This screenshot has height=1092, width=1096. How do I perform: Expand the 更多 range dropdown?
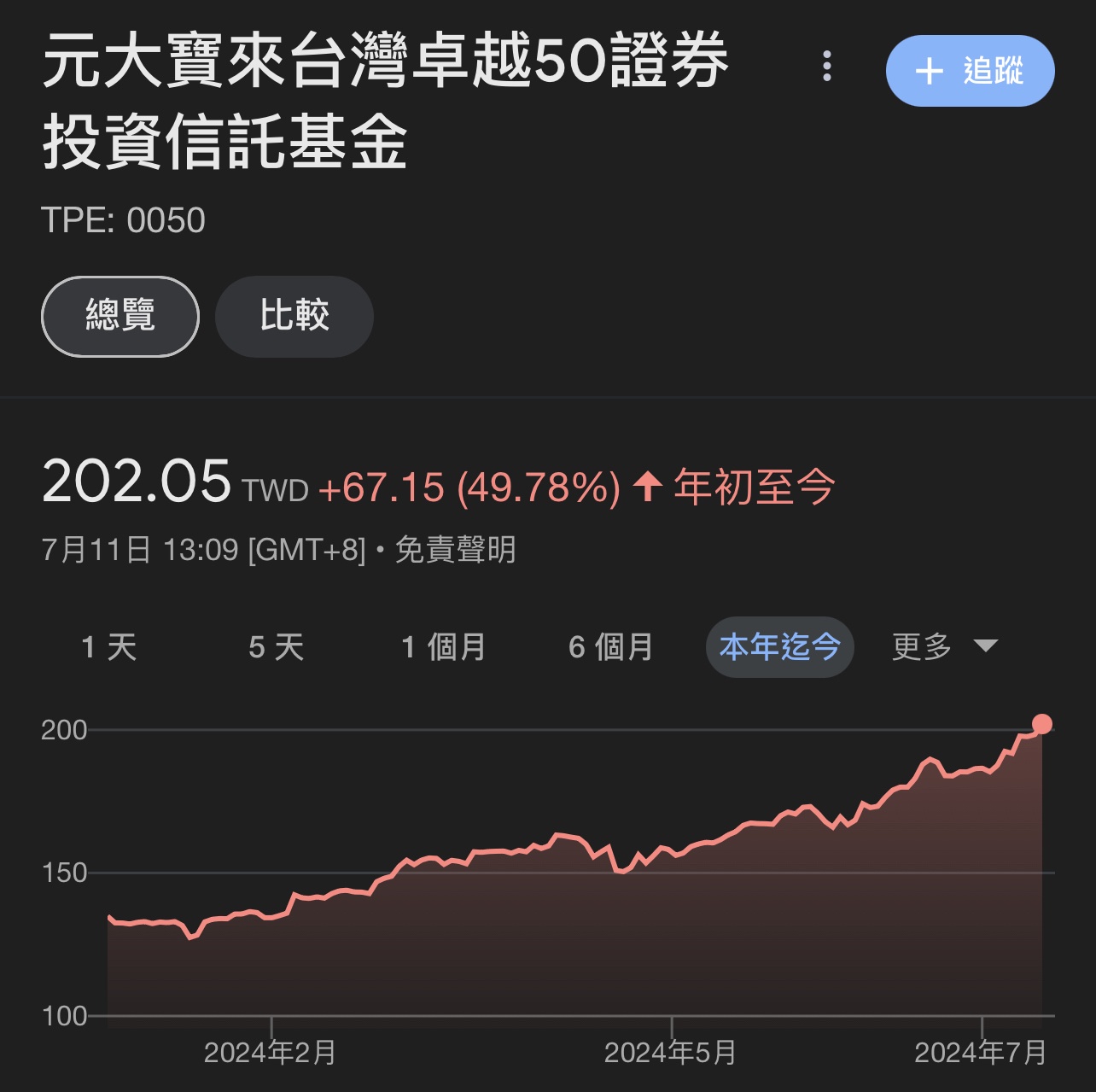(x=943, y=647)
